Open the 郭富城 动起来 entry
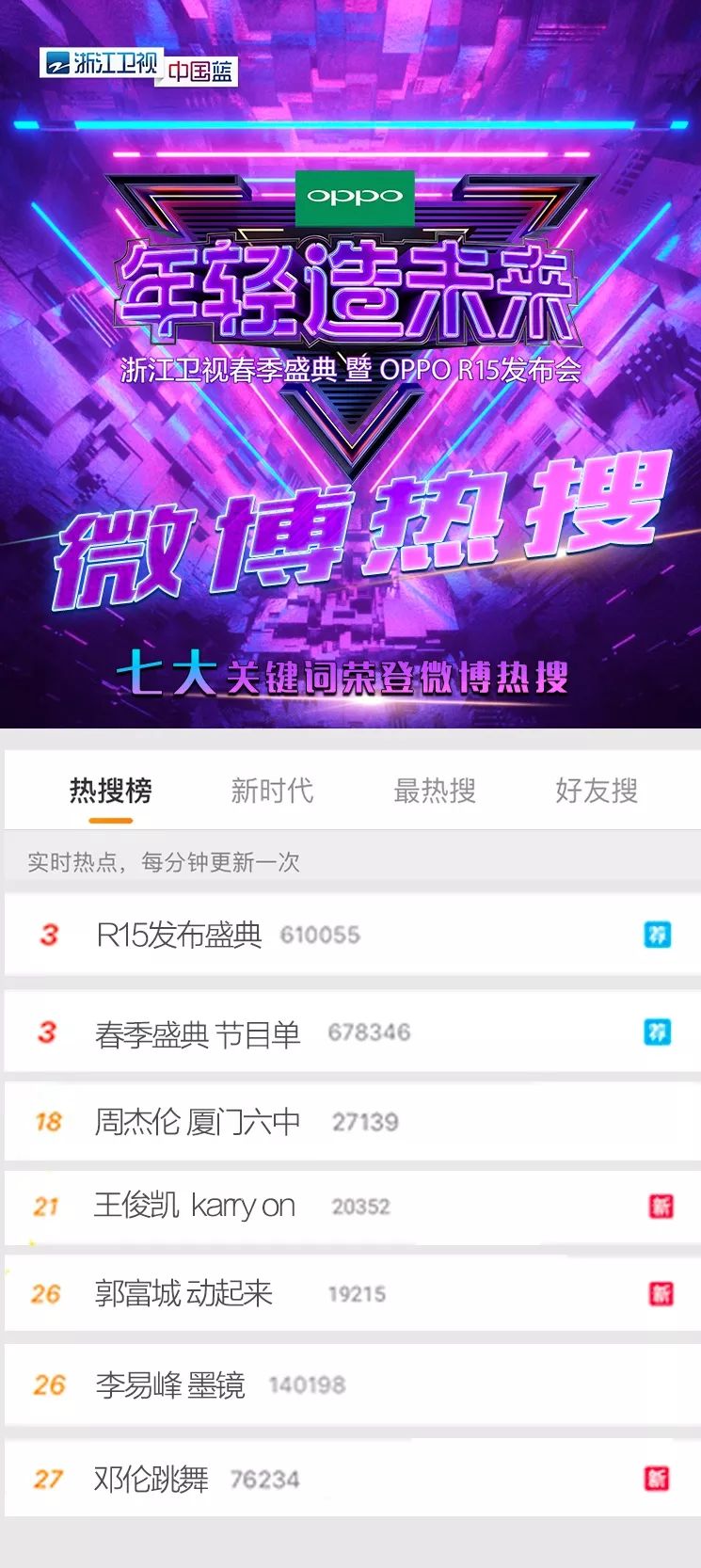The width and height of the screenshot is (701, 1568). coord(183,1292)
